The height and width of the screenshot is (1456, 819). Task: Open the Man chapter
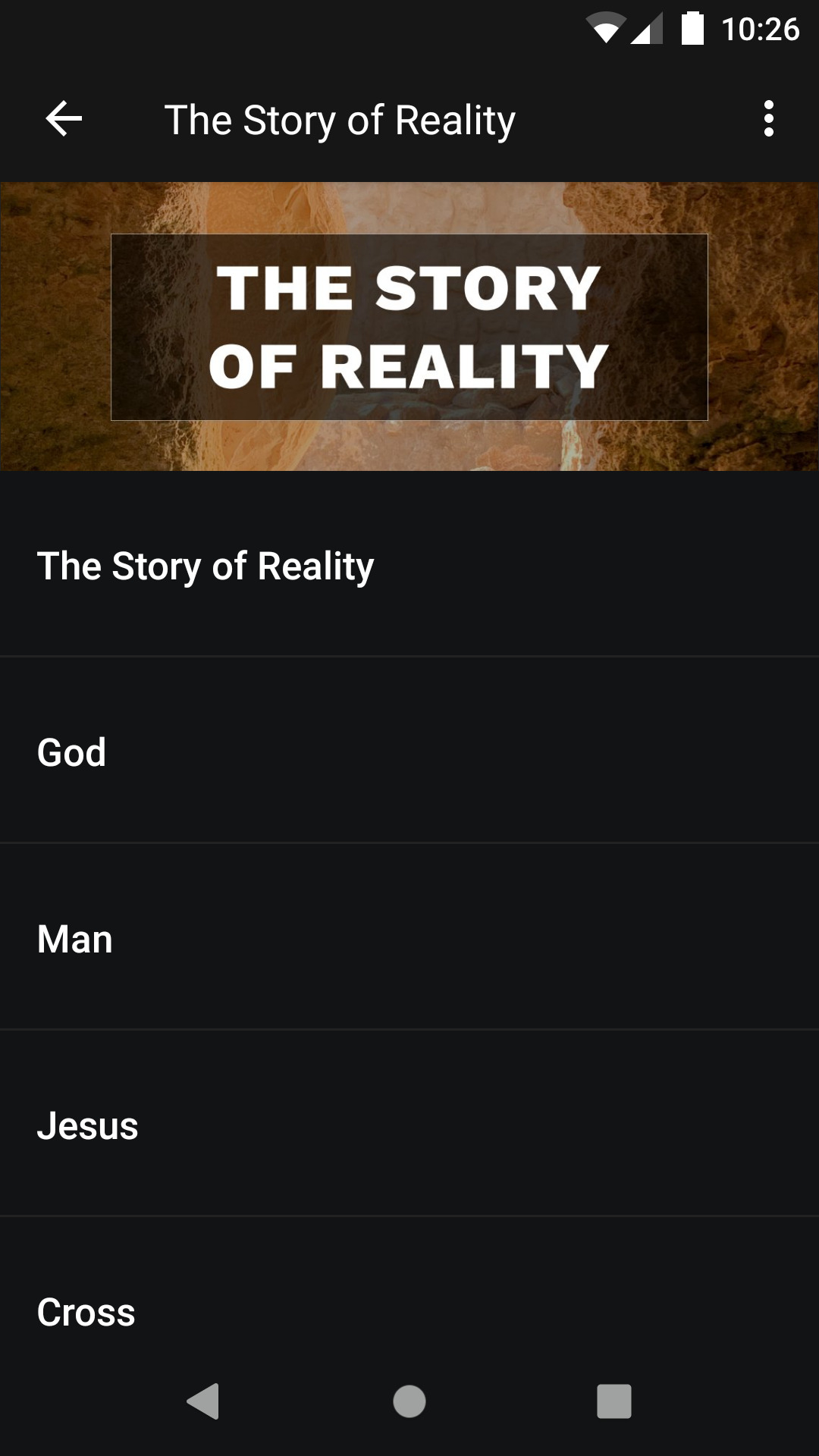(409, 939)
